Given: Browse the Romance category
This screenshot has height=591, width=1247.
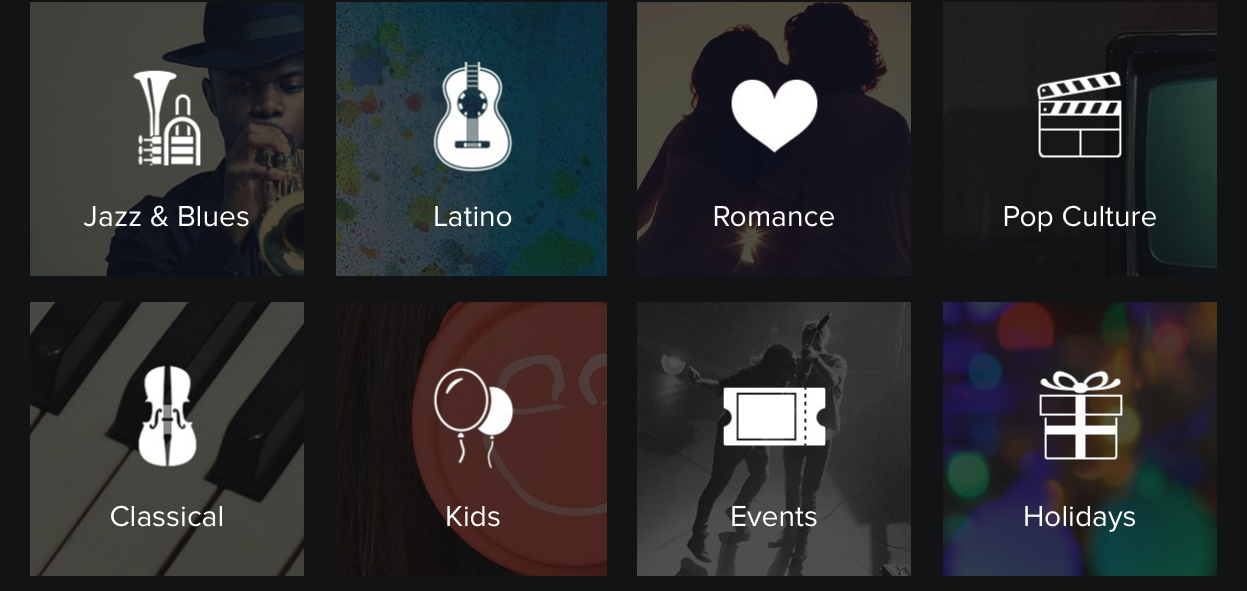Looking at the screenshot, I should click(x=774, y=140).
